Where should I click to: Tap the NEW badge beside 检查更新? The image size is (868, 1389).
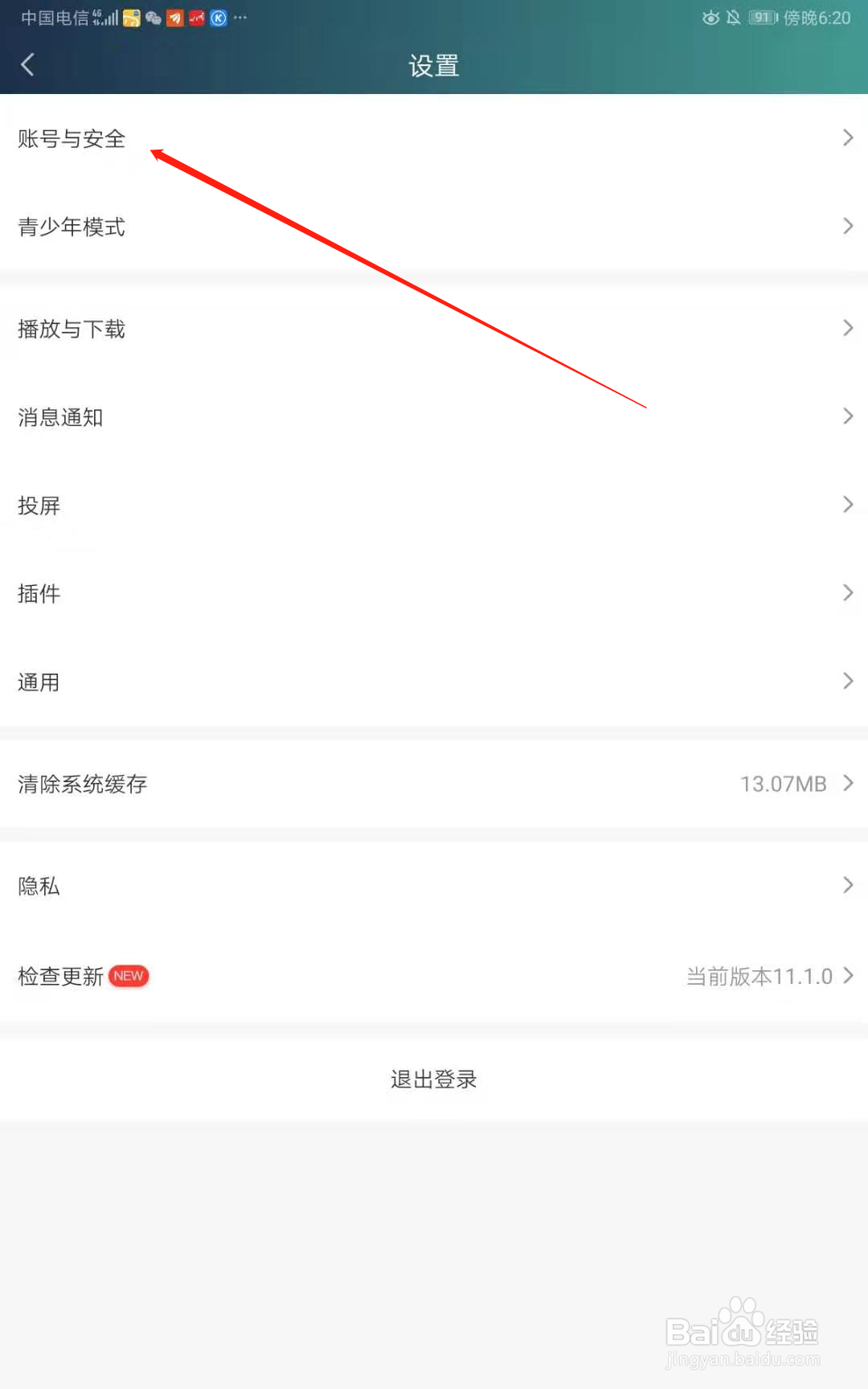[128, 976]
